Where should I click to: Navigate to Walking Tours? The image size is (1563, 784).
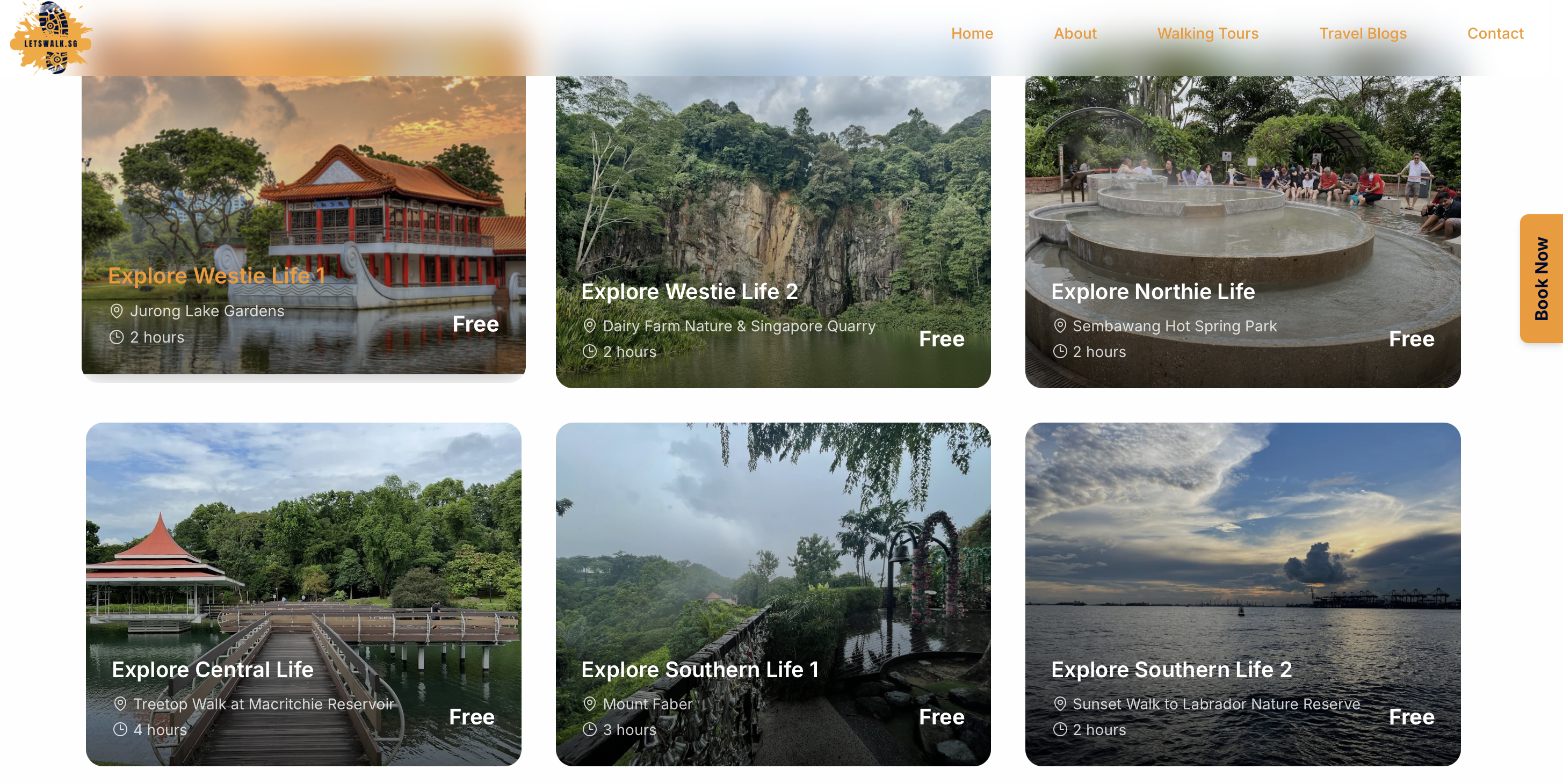pyautogui.click(x=1207, y=33)
